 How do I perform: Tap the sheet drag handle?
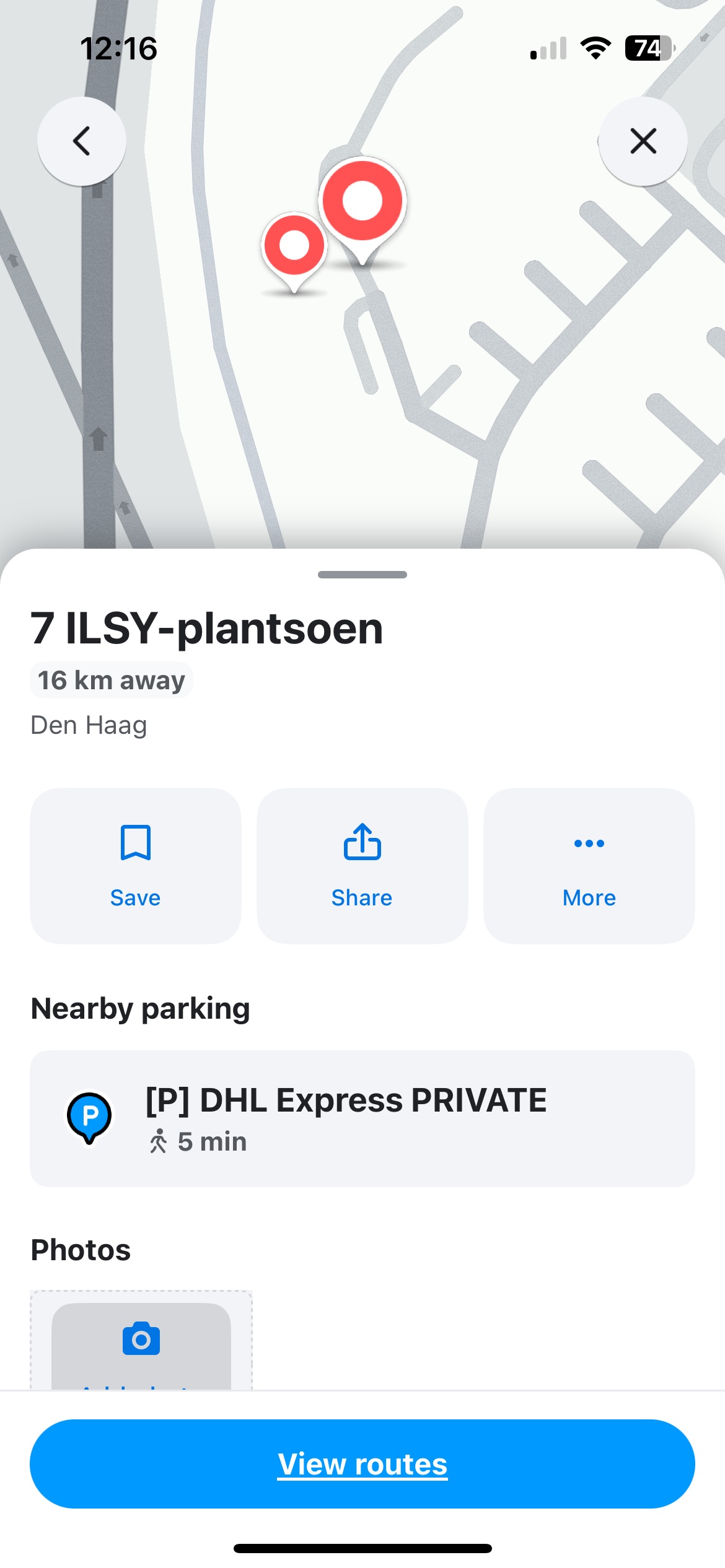[x=362, y=575]
